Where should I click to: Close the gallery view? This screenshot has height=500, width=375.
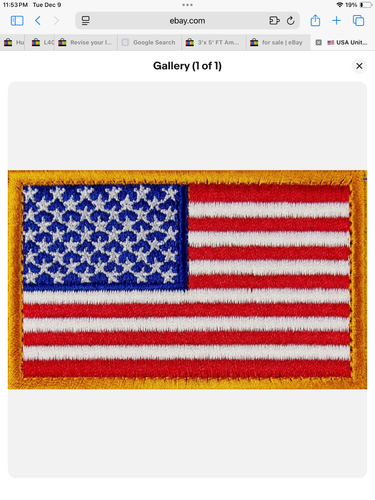coord(359,66)
